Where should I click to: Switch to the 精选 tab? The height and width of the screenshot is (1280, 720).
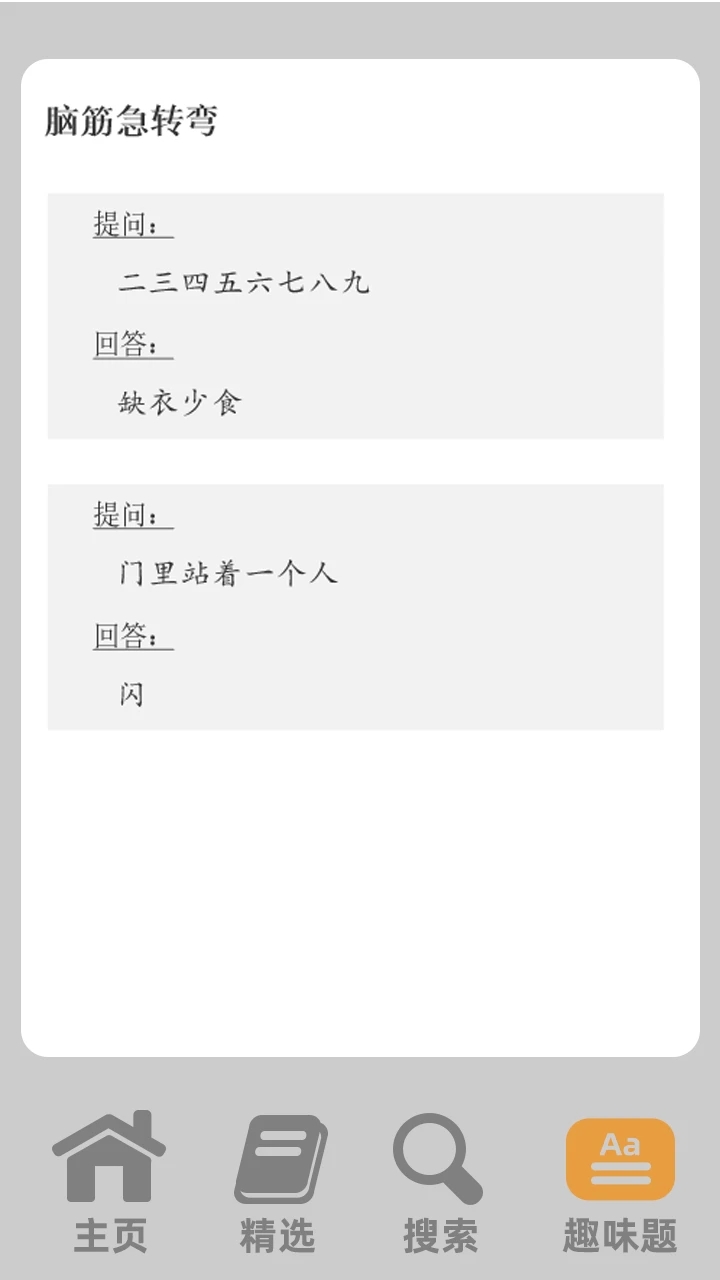(x=278, y=1180)
